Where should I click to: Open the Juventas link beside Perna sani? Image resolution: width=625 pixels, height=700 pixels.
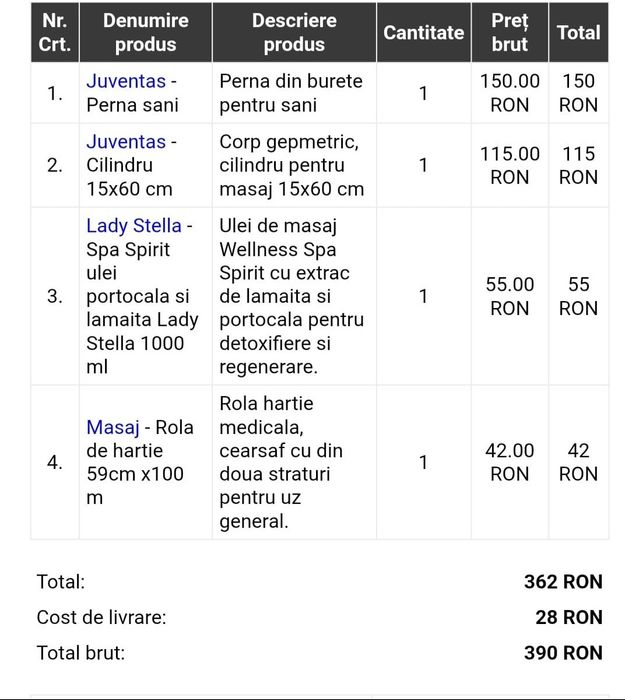pyautogui.click(x=126, y=81)
